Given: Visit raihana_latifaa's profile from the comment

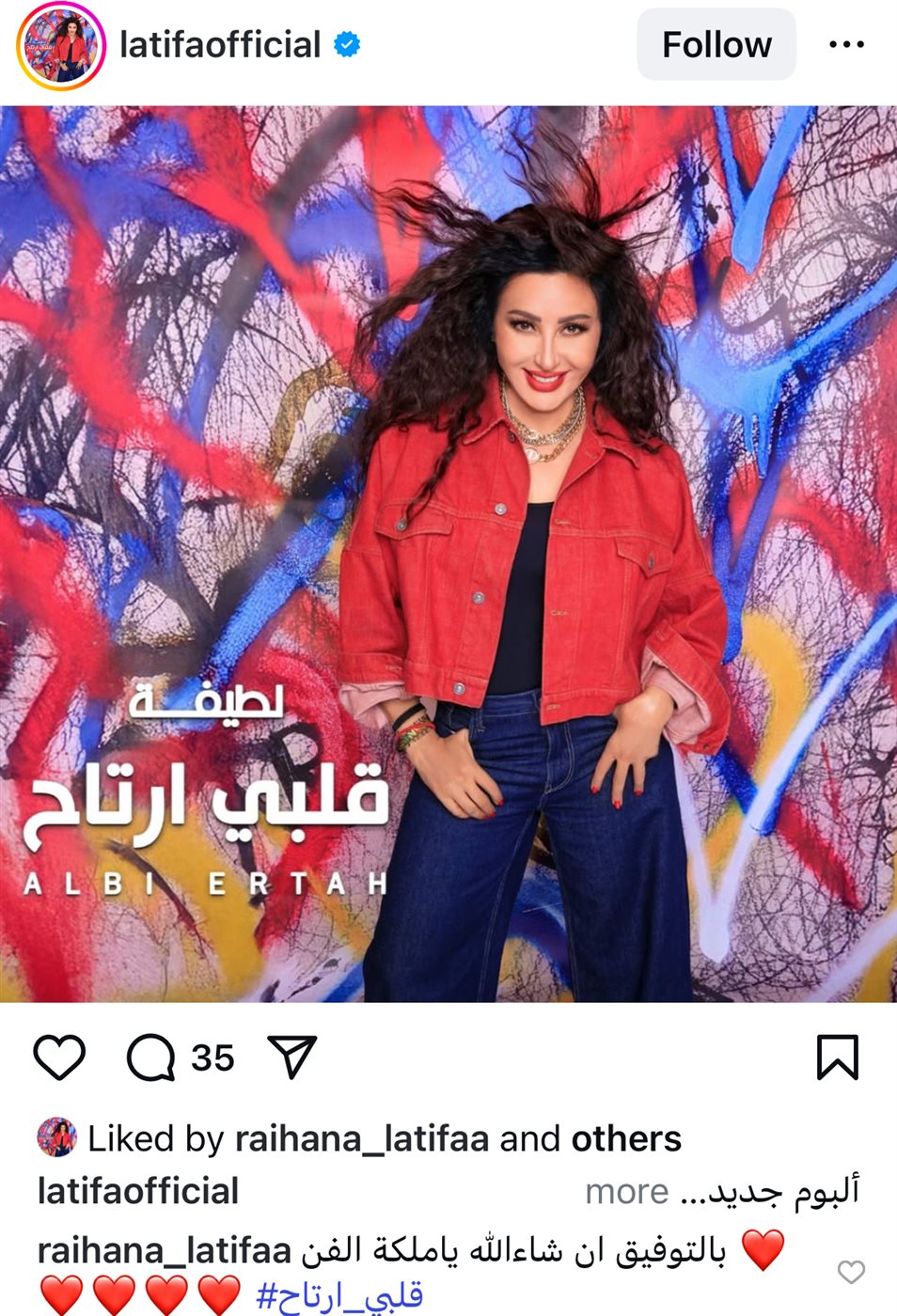Looking at the screenshot, I should tap(165, 1251).
